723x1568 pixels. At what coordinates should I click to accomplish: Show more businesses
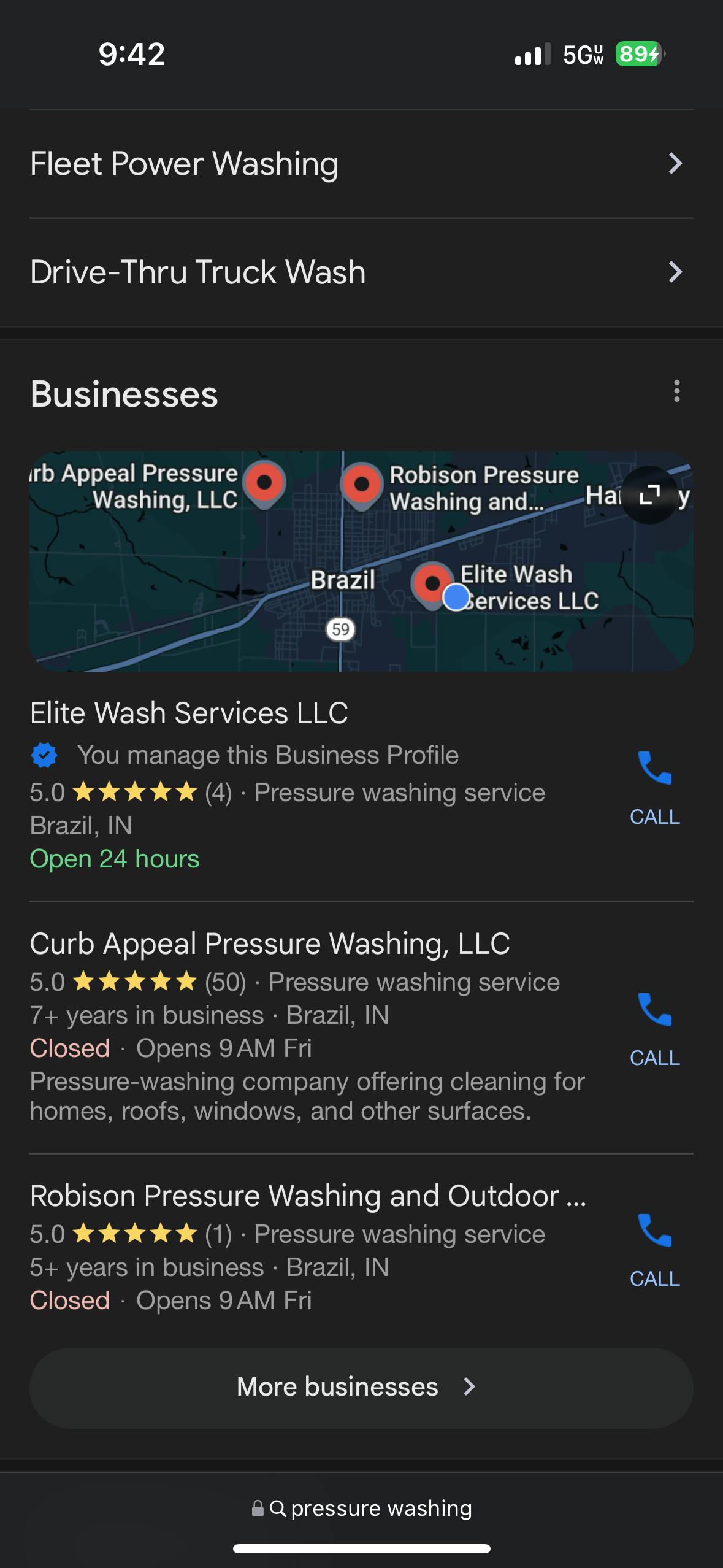coord(361,1387)
